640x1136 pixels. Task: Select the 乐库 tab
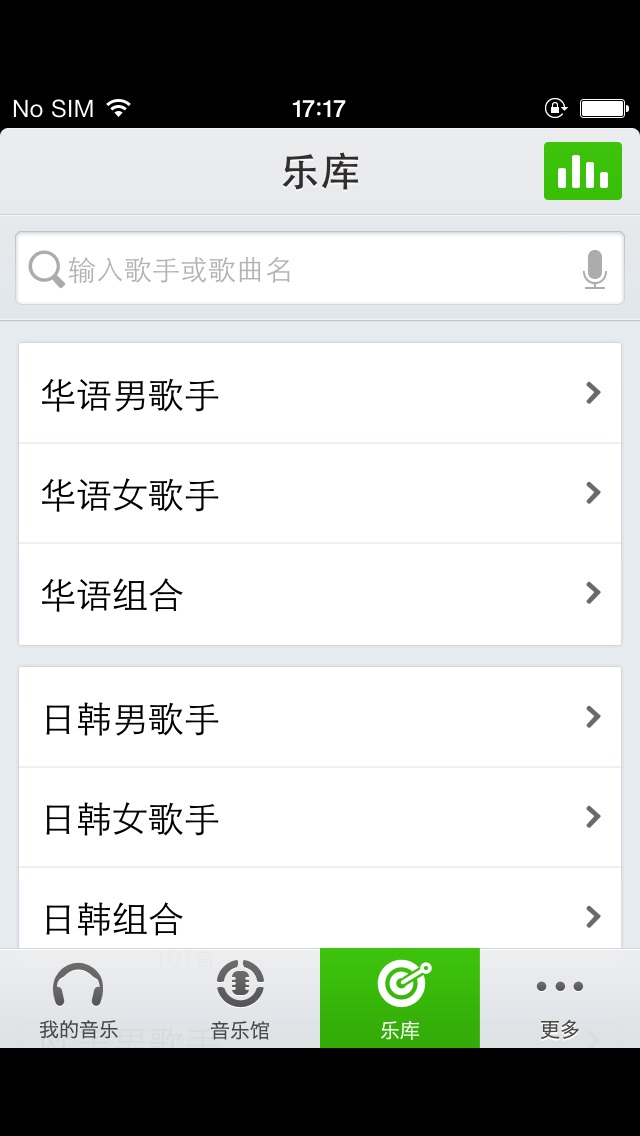(x=400, y=999)
